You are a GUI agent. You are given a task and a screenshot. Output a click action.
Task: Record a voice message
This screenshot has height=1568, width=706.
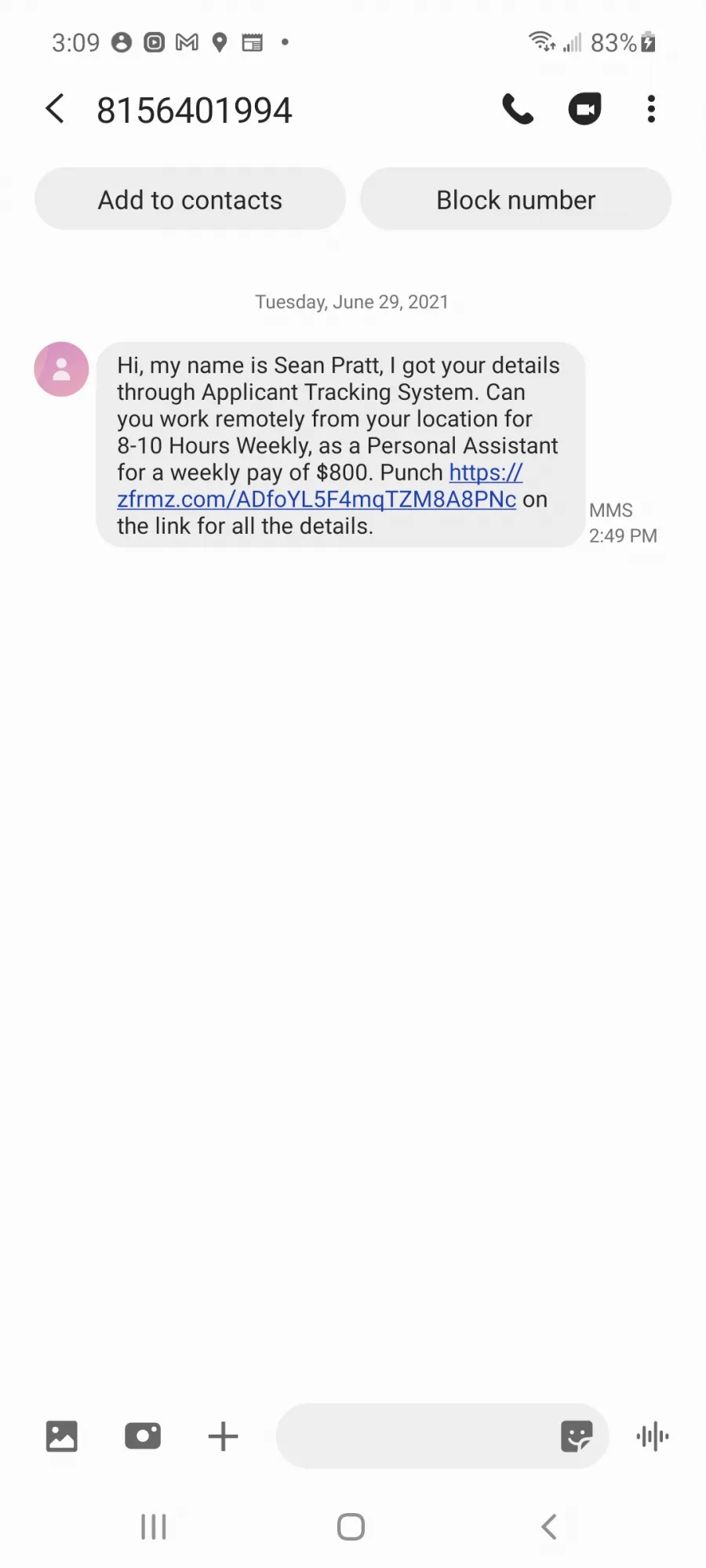click(653, 1436)
